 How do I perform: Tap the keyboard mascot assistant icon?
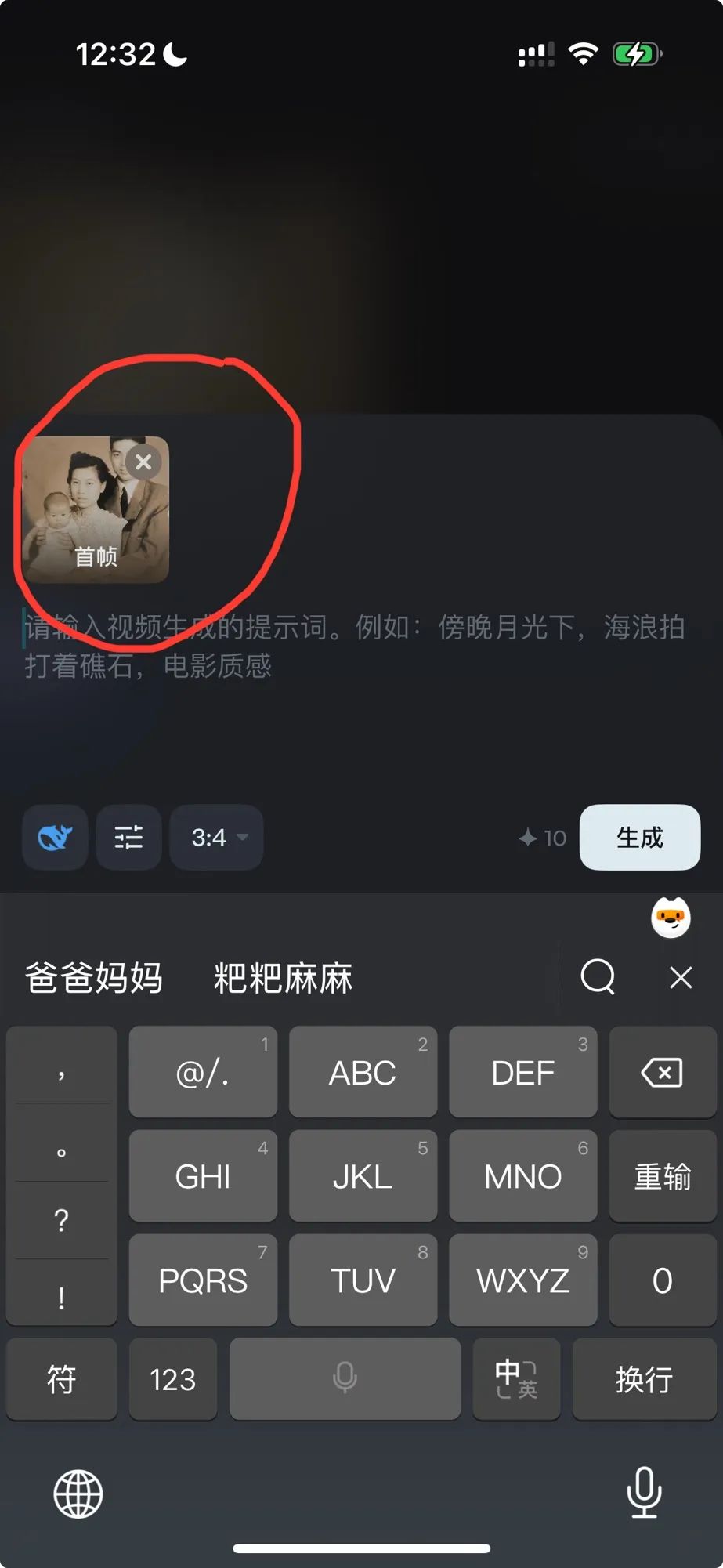point(671,917)
